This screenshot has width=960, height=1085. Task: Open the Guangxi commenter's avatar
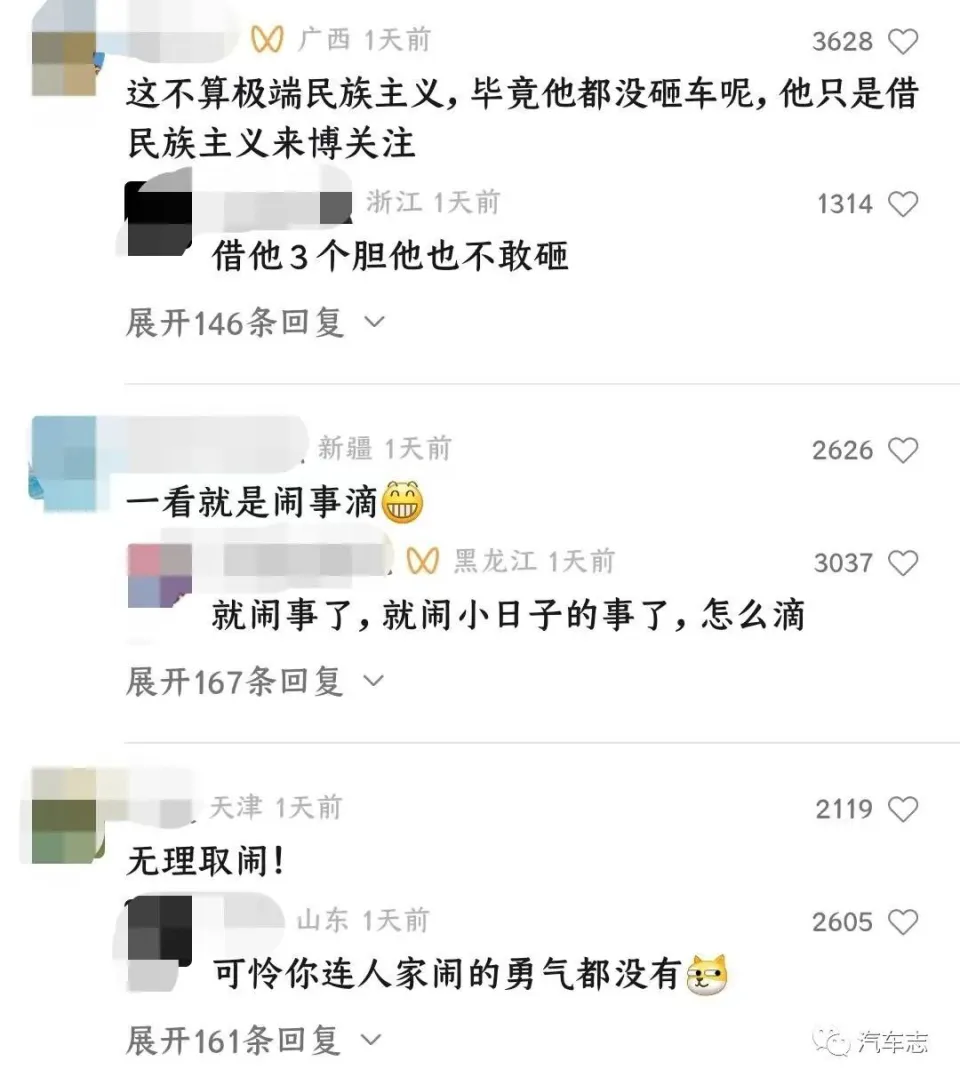(64, 62)
